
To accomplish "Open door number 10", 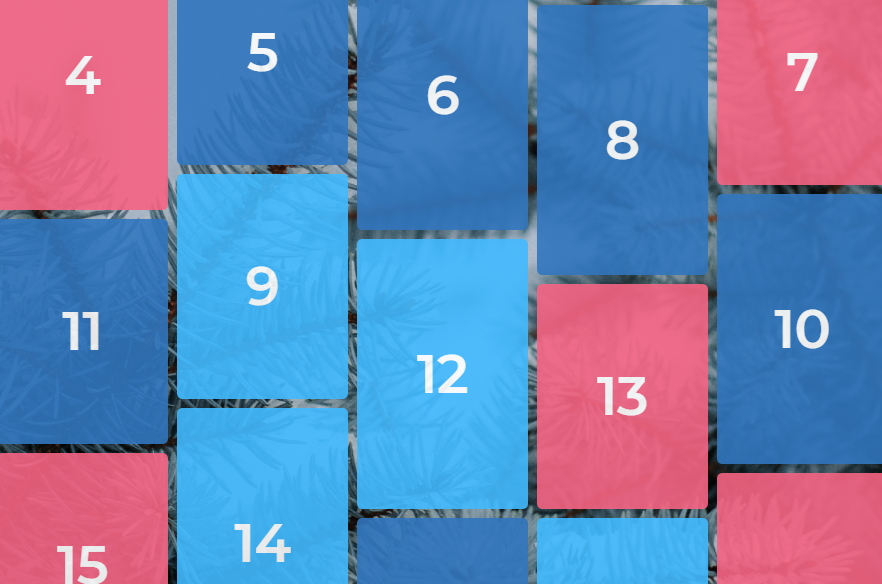I will pyautogui.click(x=800, y=328).
